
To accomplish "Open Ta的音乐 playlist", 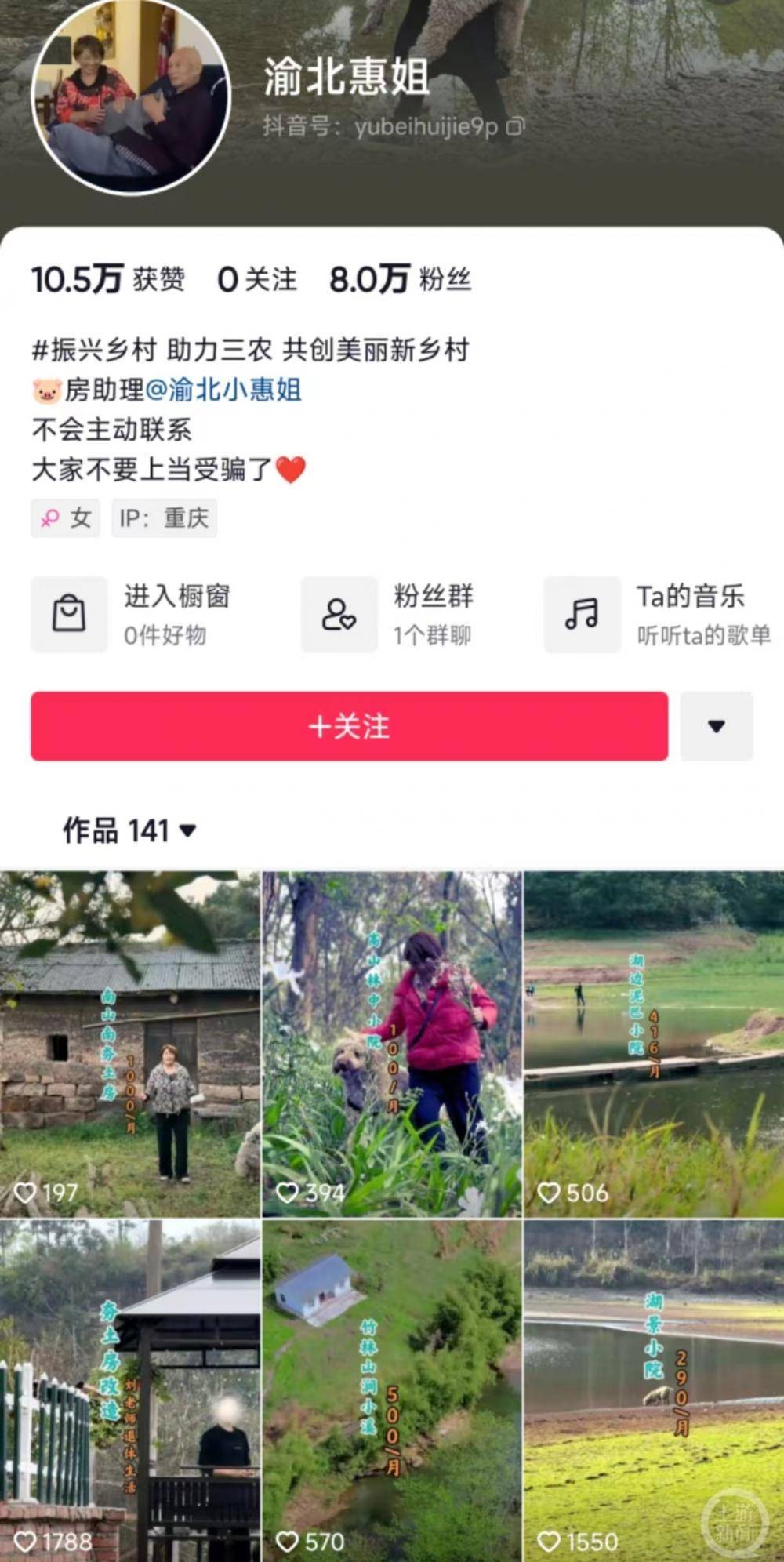I will [x=659, y=614].
